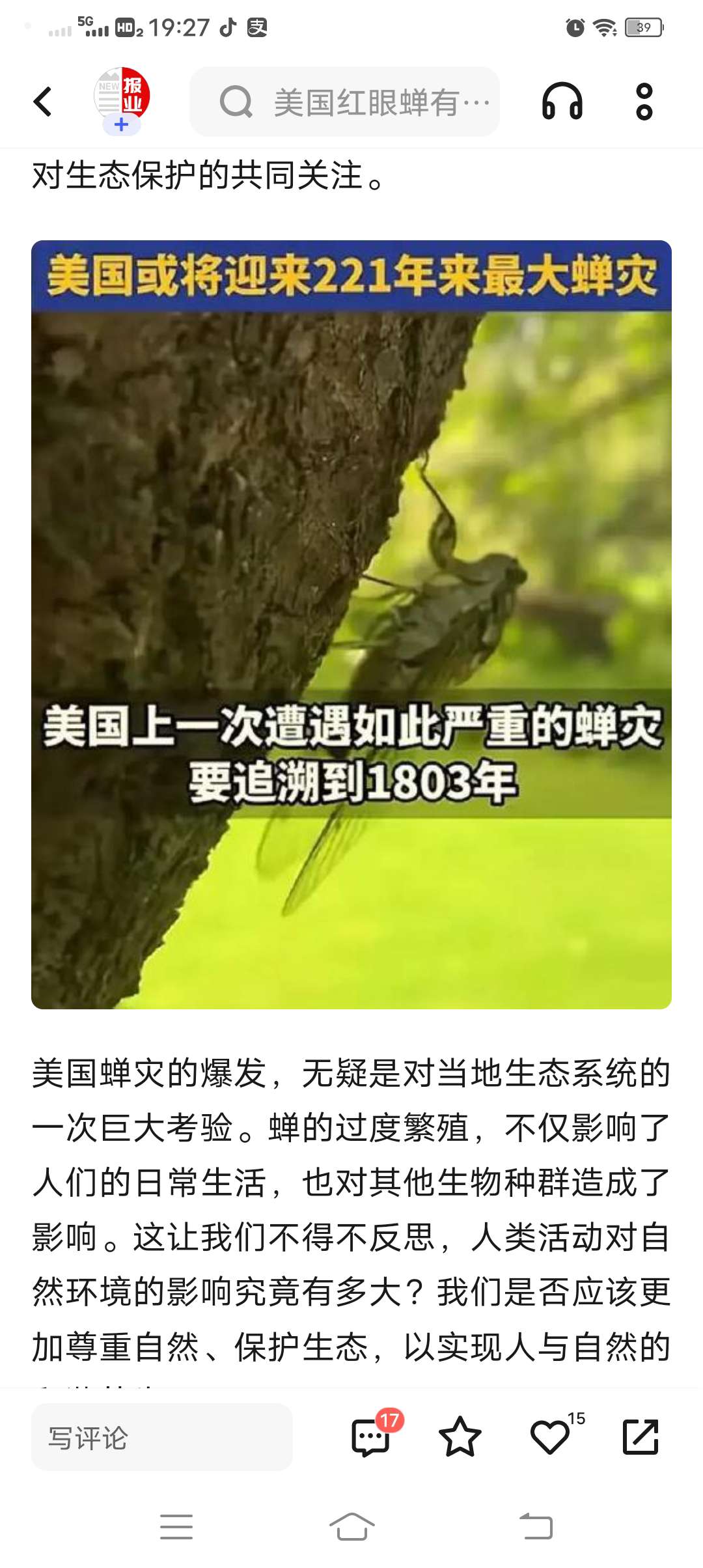Go to the system home screen
Screen dimensions: 703x1568
(x=351, y=1526)
